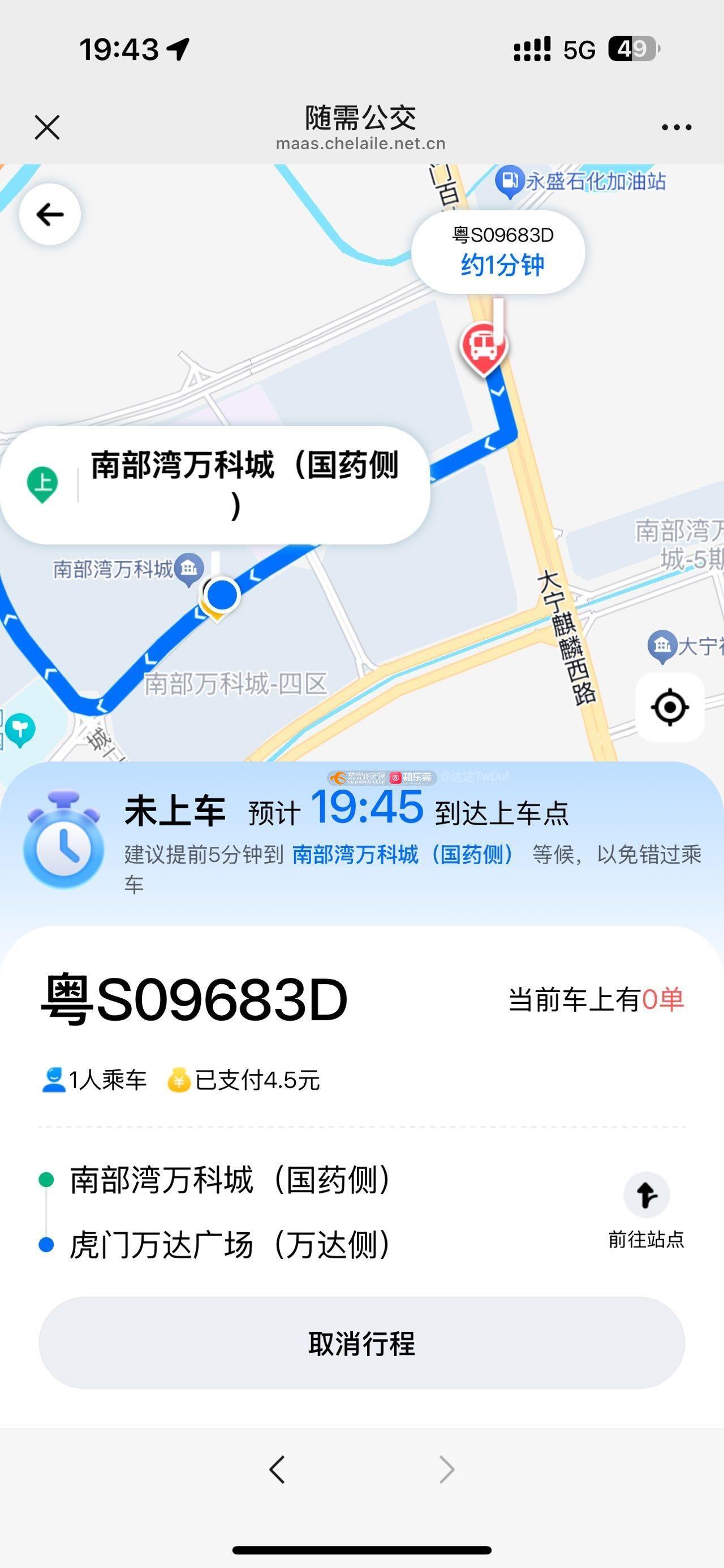This screenshot has height=1568, width=724.
Task: Open the three-dot more options menu
Action: 676,127
